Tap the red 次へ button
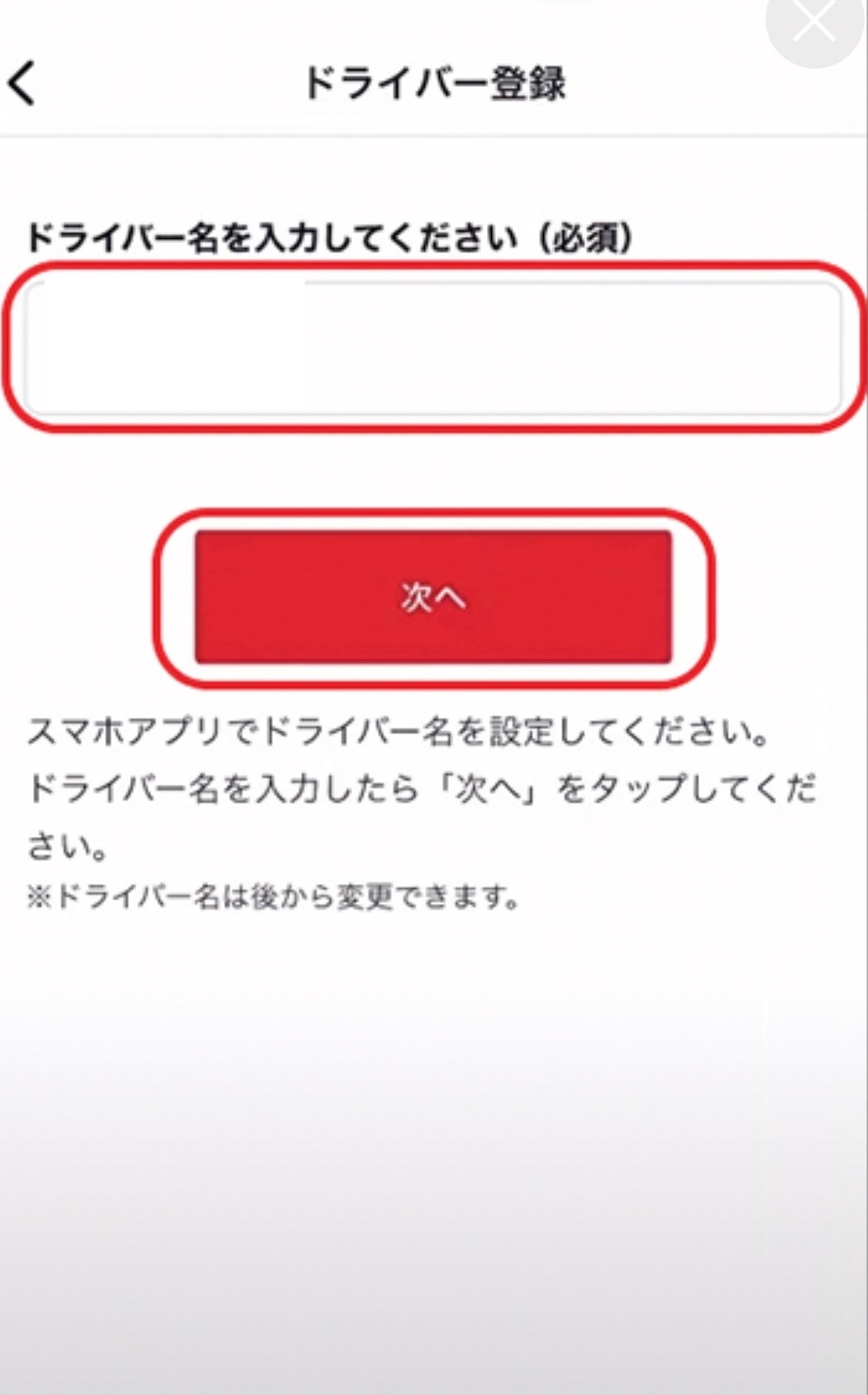 [x=433, y=596]
